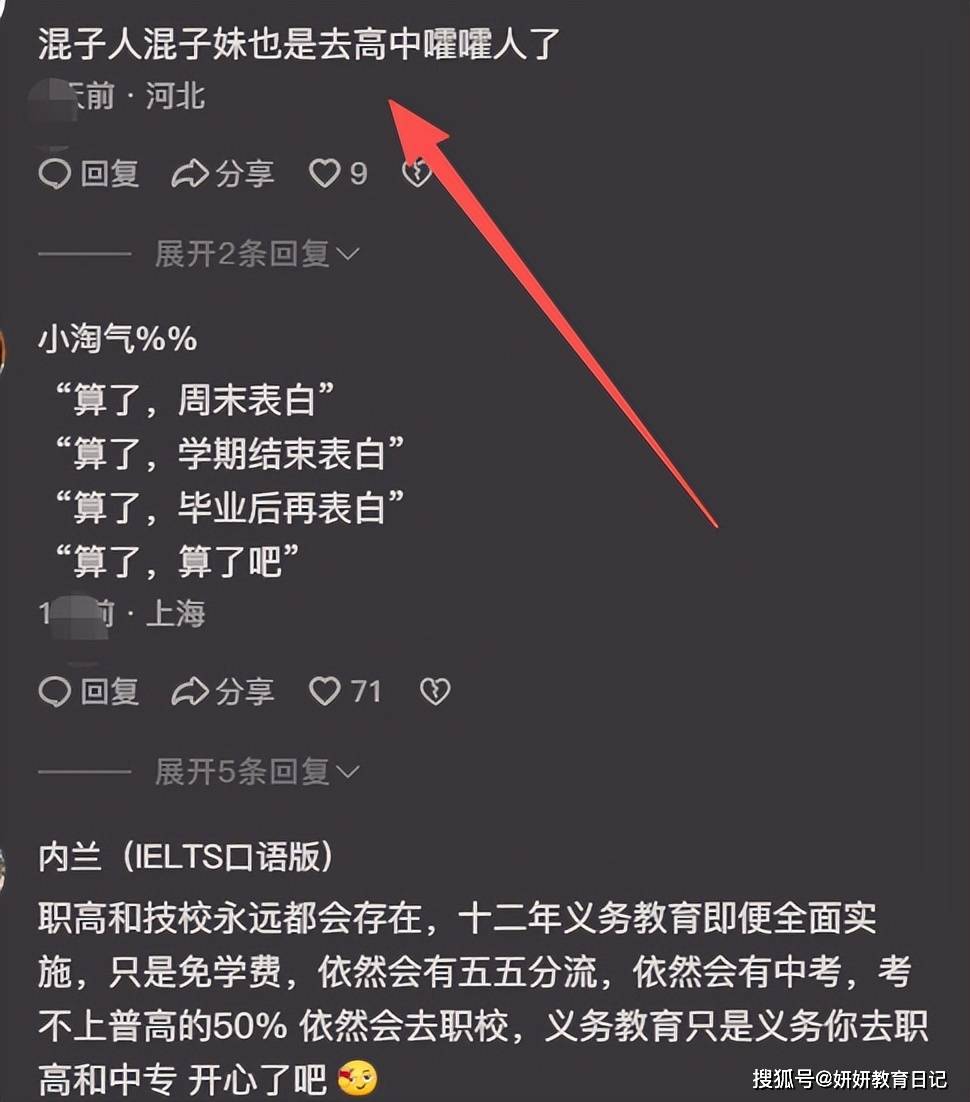Image resolution: width=970 pixels, height=1102 pixels.
Task: Dislike 小淘气%%'s comment
Action: tap(434, 691)
